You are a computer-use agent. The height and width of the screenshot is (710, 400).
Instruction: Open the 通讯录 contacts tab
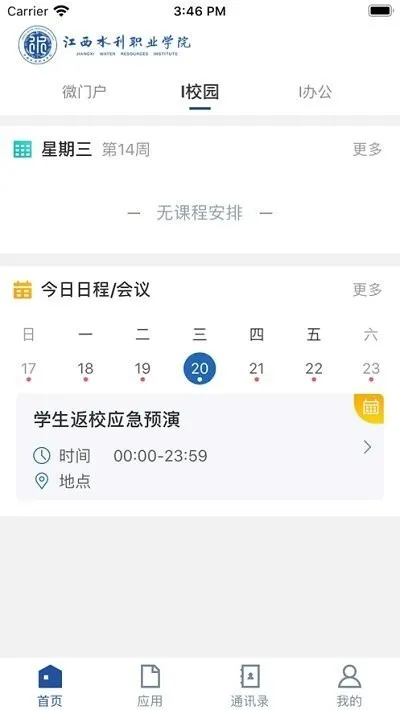pyautogui.click(x=250, y=686)
